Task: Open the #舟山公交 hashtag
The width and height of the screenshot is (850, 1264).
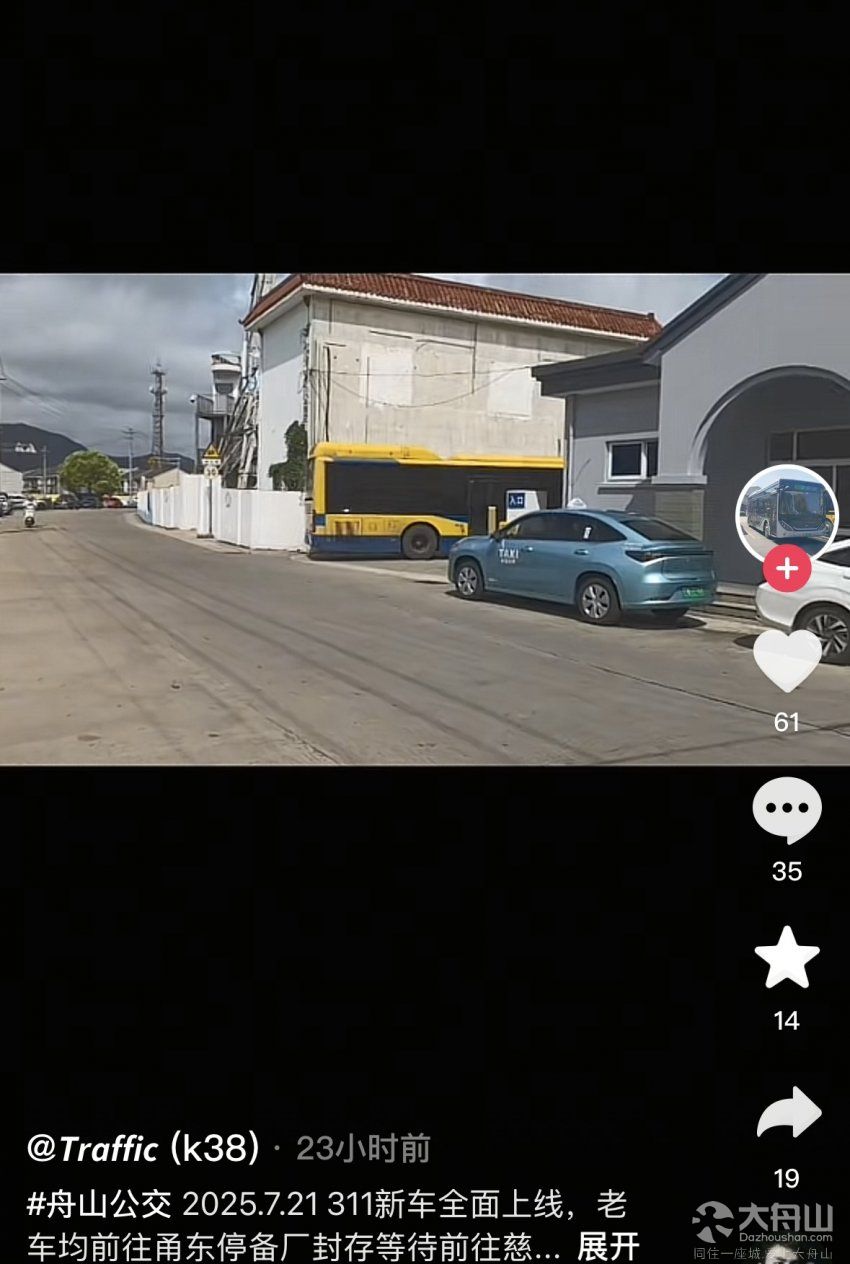Action: click(99, 1204)
